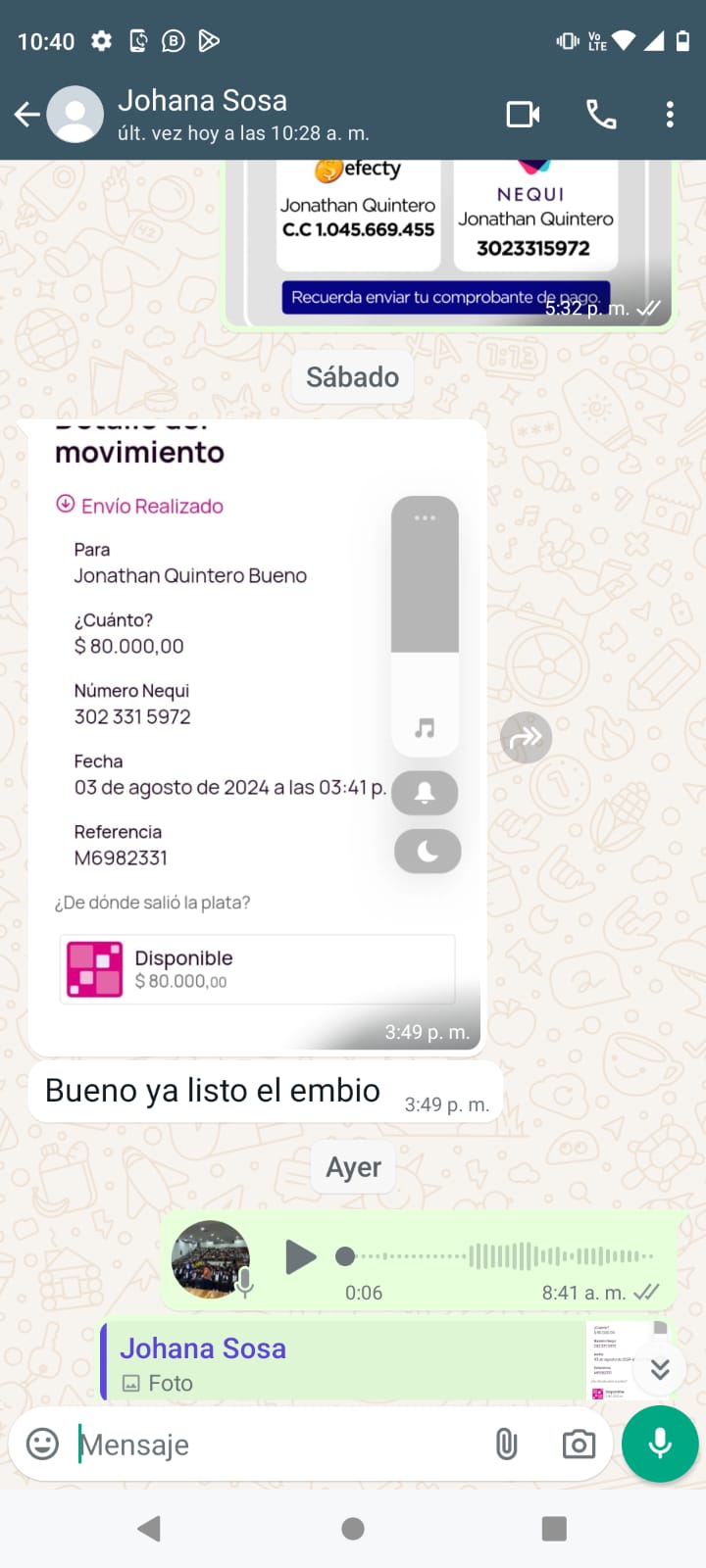This screenshot has height=1568, width=706.
Task: Start a video call with Johana Sosa
Action: coord(523,115)
